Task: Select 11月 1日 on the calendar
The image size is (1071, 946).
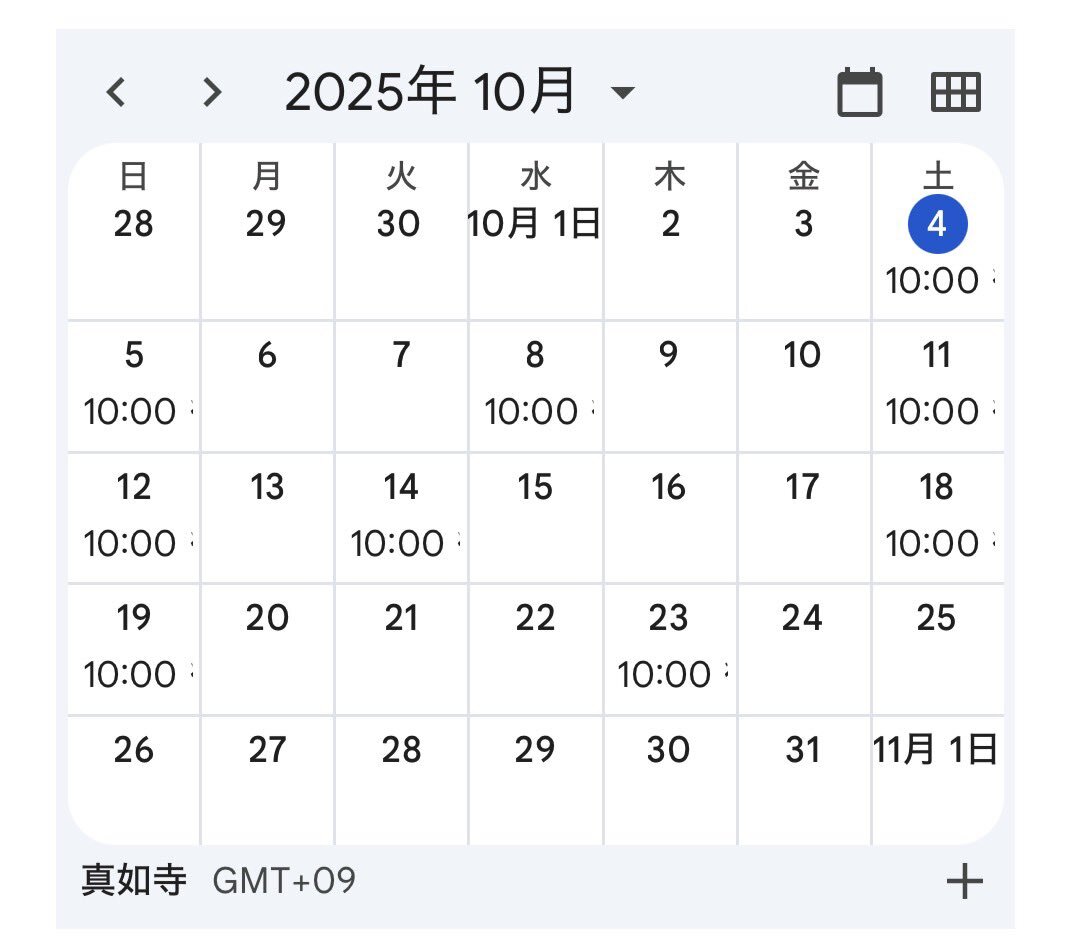Action: pos(935,750)
